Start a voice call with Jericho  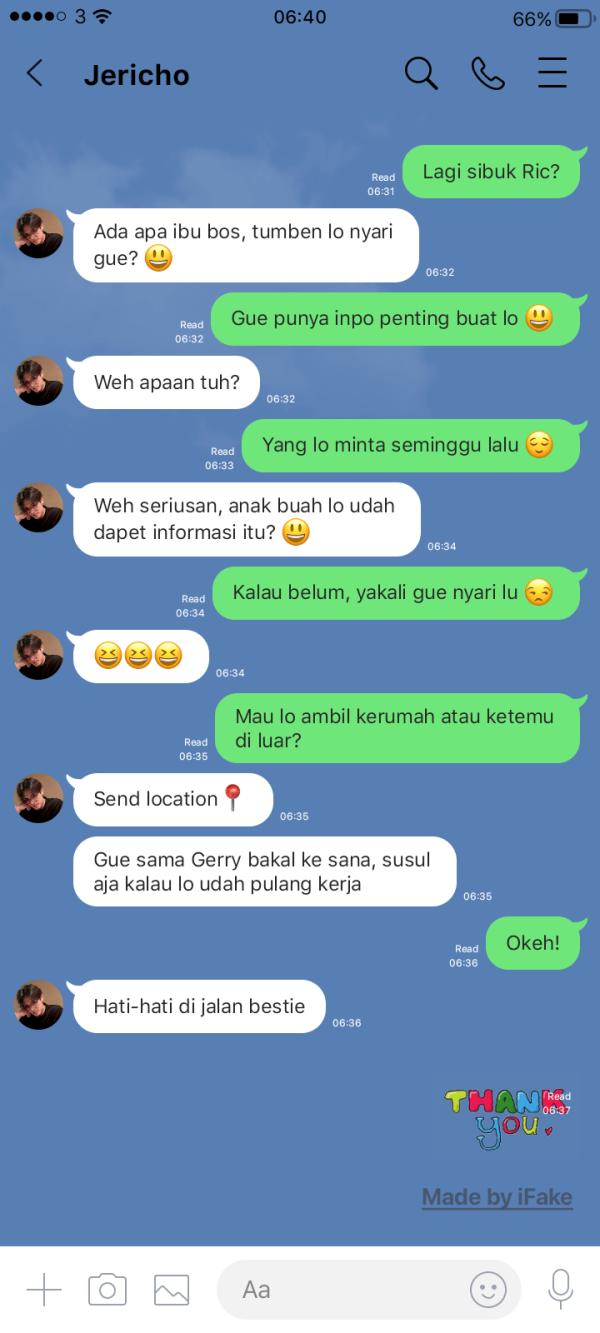487,73
